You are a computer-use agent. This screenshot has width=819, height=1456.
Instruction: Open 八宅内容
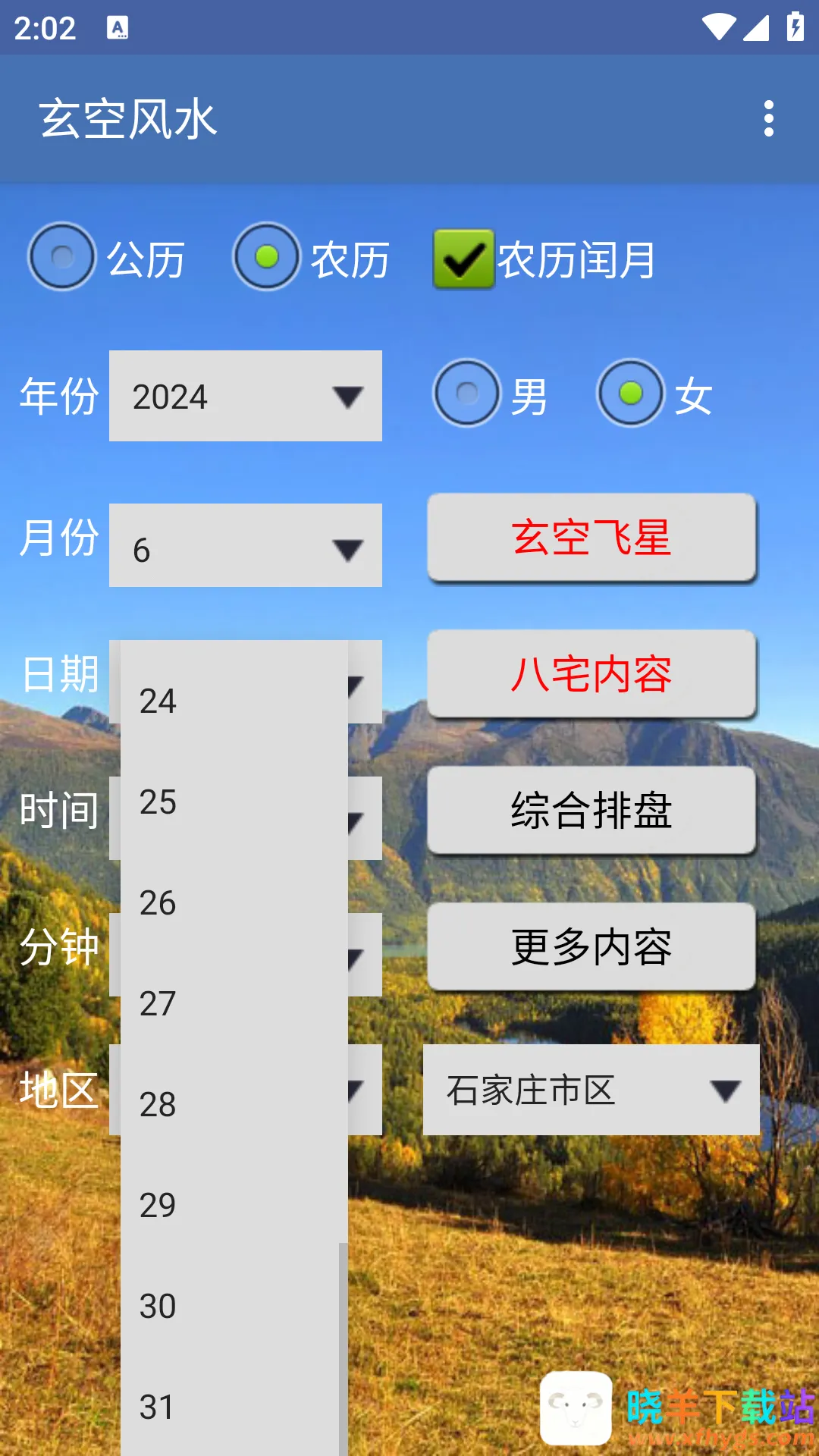click(591, 674)
